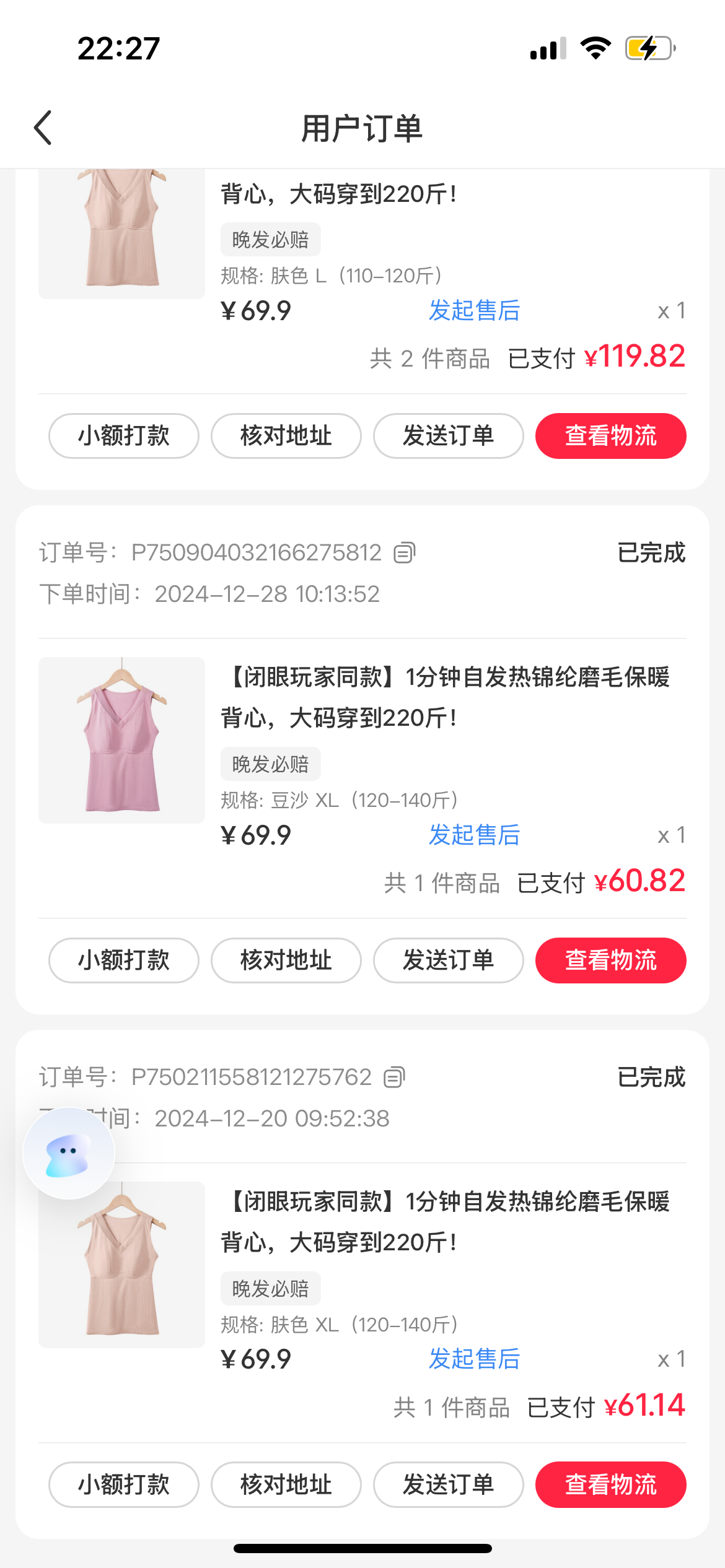725x1568 pixels.
Task: View logistics for the ¥119.82 order
Action: (610, 436)
